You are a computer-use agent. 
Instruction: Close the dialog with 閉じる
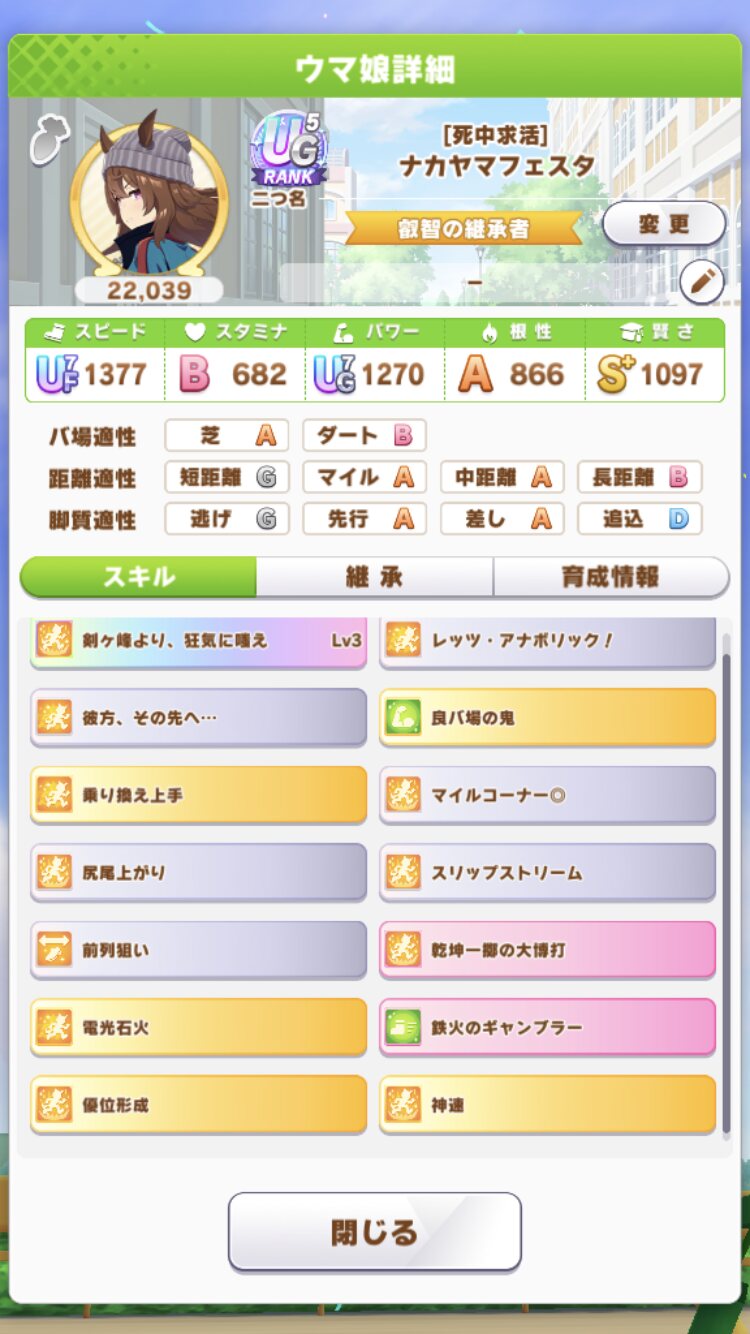(375, 1231)
